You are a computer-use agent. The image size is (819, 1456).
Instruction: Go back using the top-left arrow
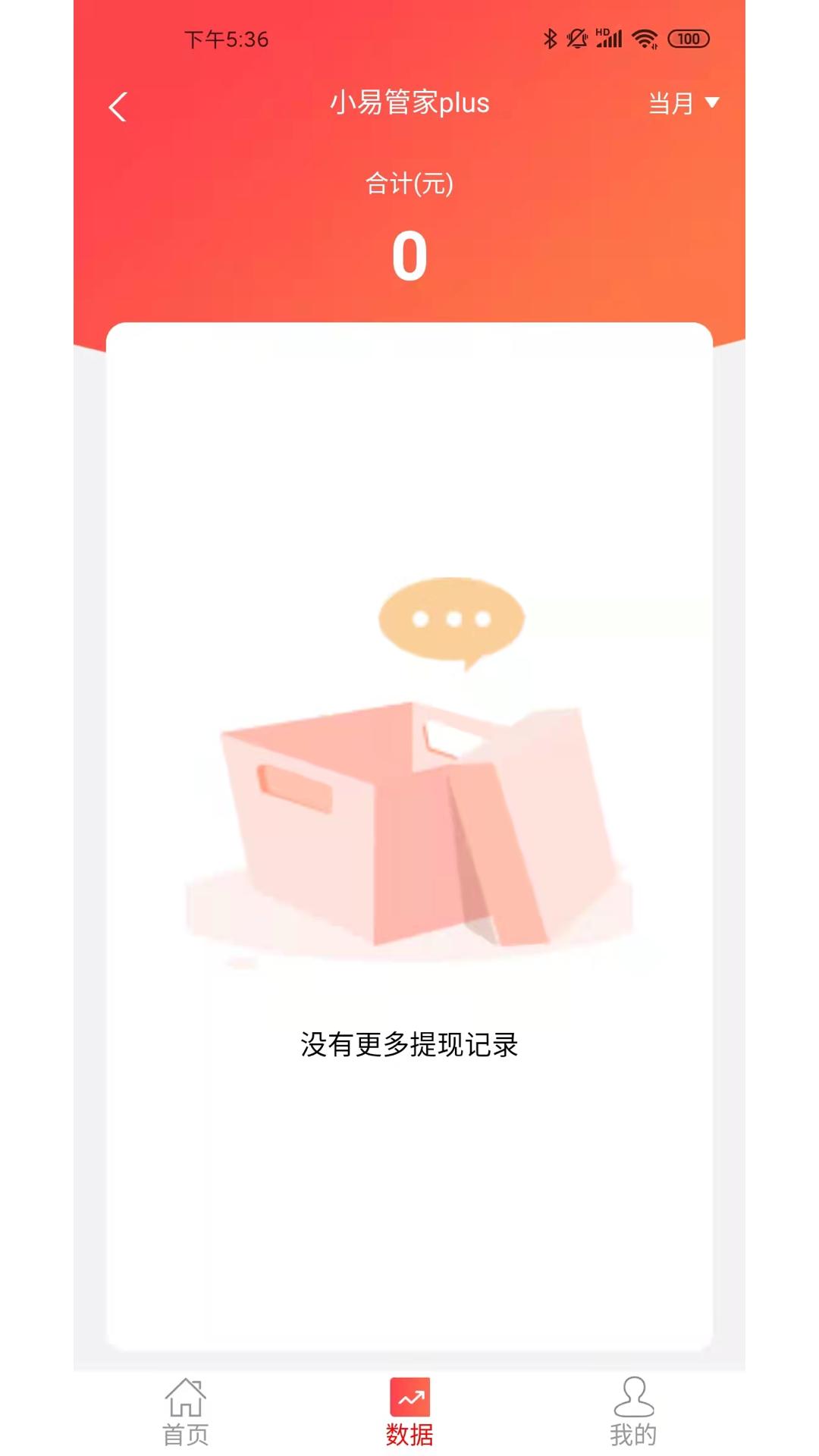pyautogui.click(x=118, y=107)
